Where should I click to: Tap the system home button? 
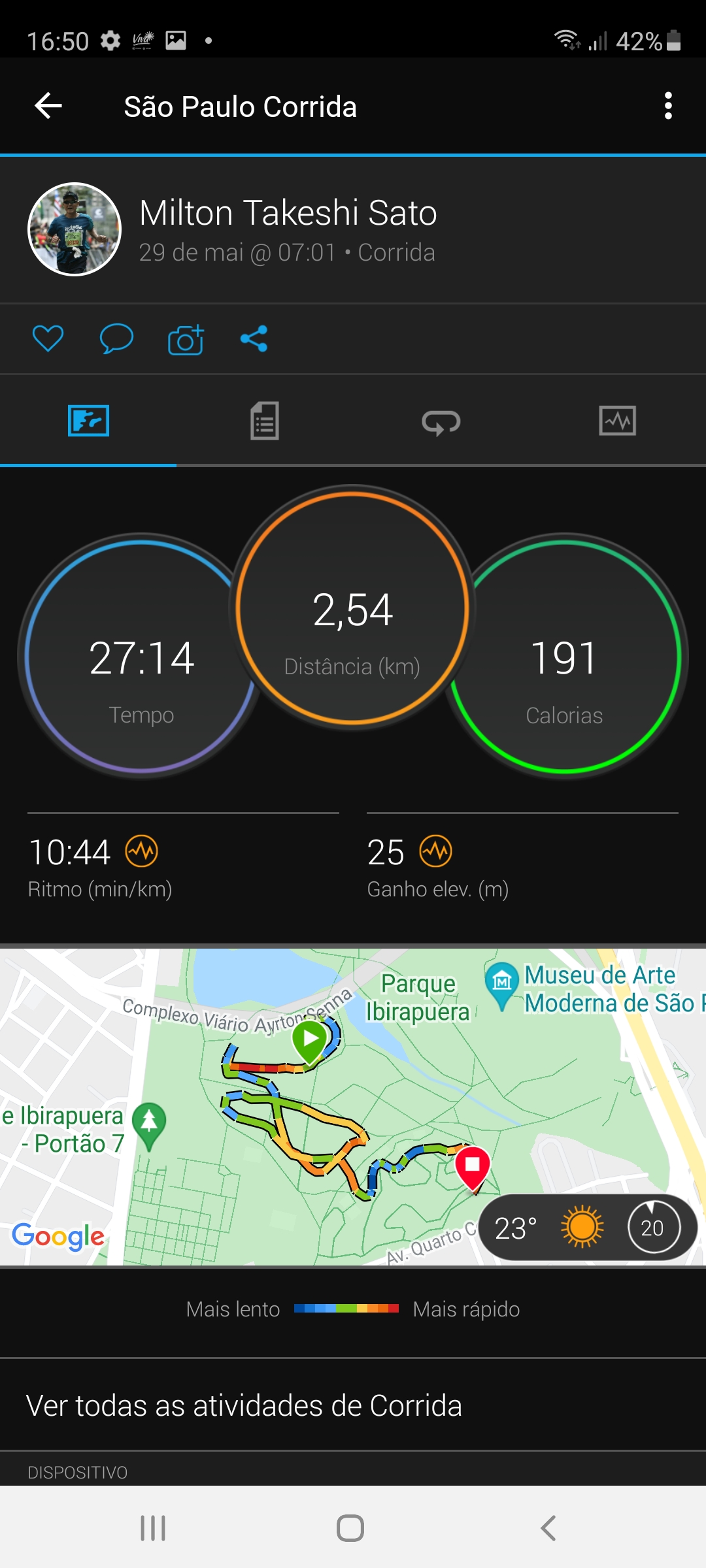point(350,1528)
